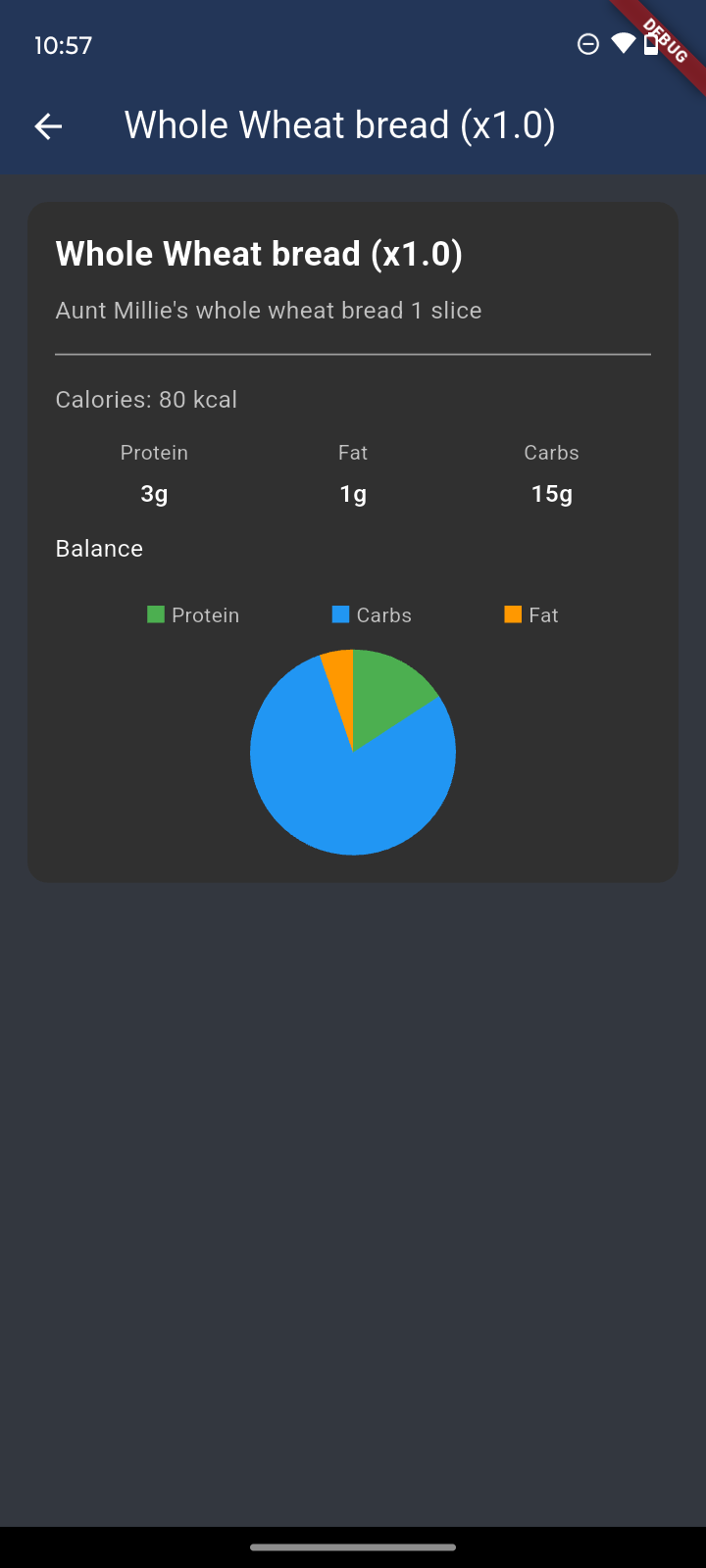Open the Calories detail row
The width and height of the screenshot is (706, 1568).
[x=145, y=399]
